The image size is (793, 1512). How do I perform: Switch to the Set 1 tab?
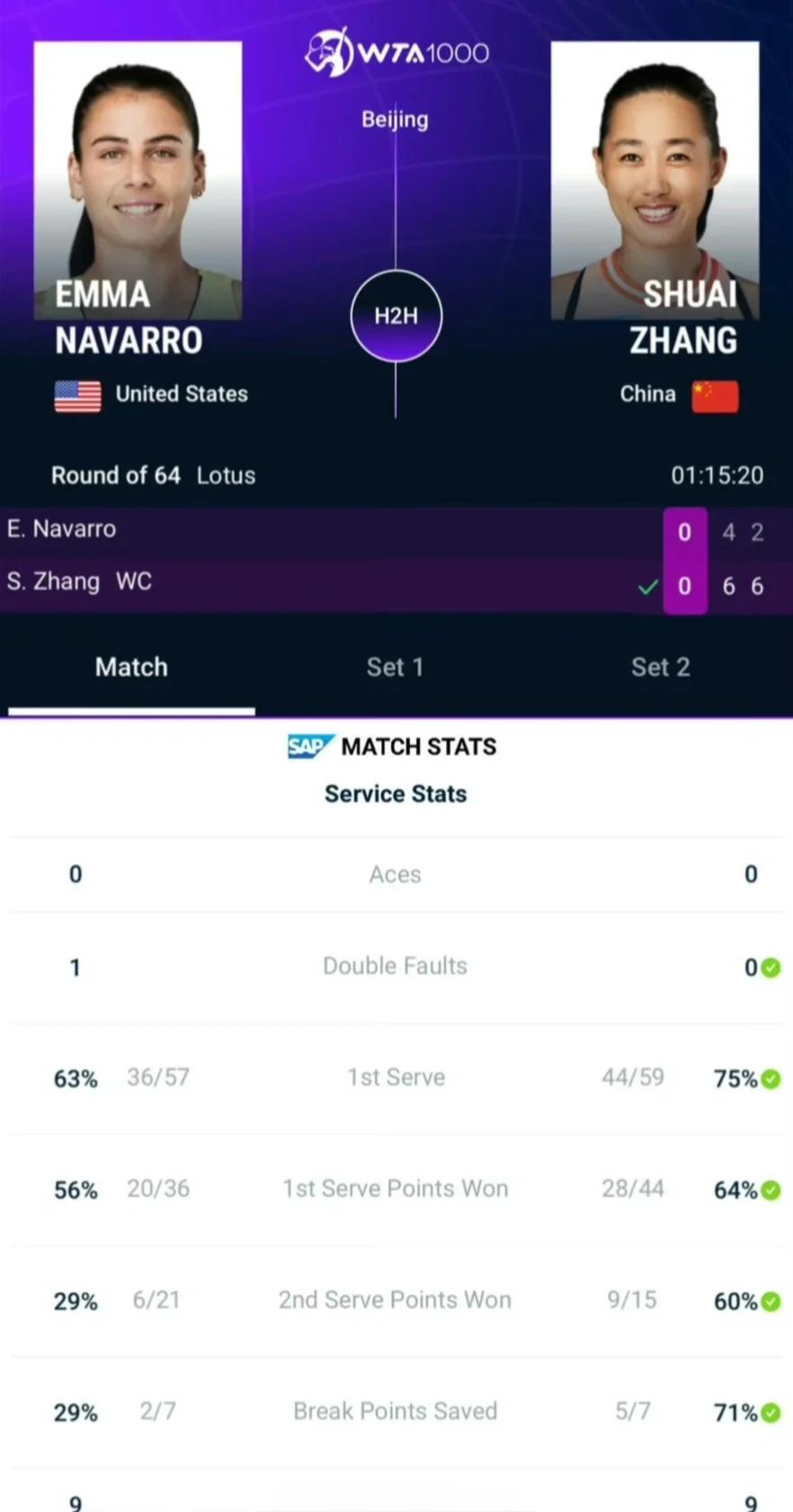(x=395, y=667)
